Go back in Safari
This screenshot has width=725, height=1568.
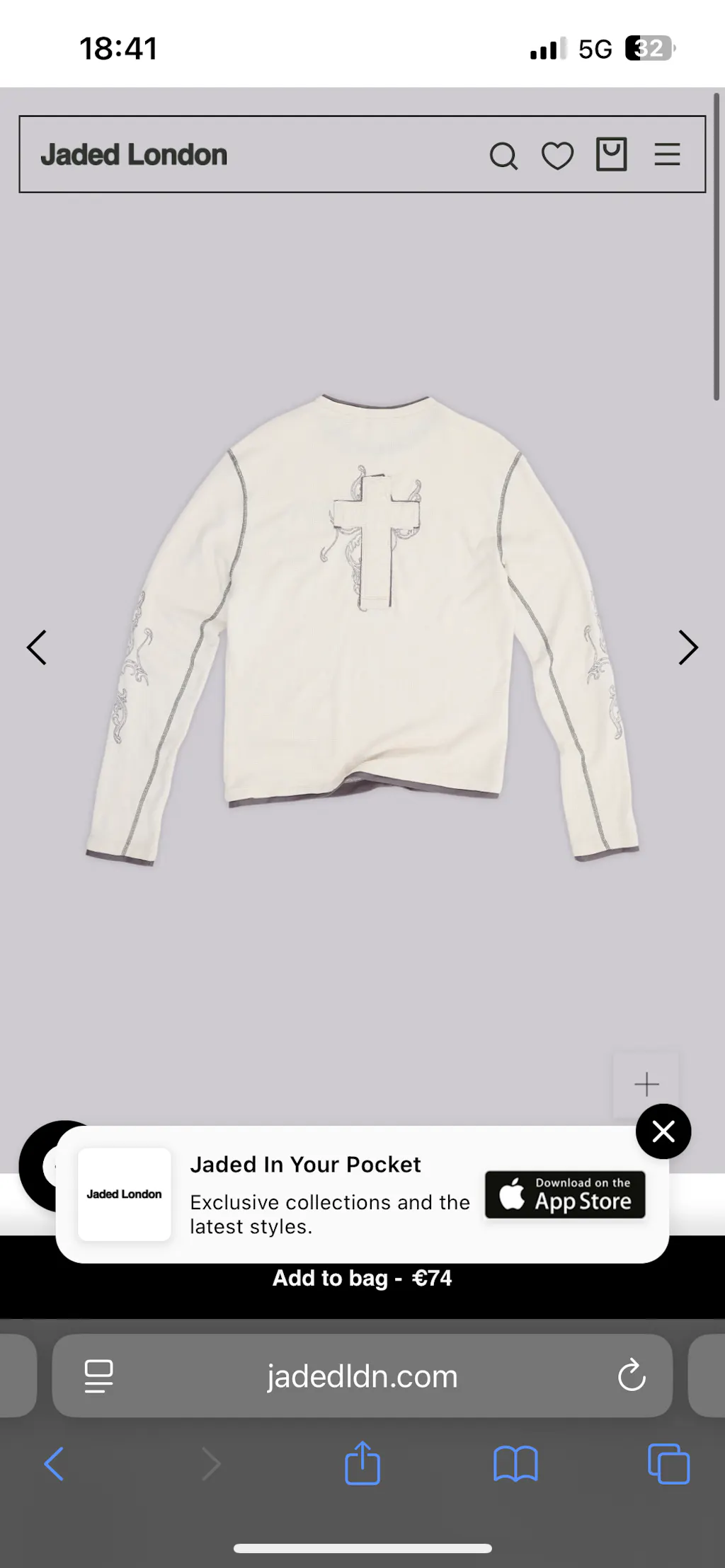pos(55,1463)
